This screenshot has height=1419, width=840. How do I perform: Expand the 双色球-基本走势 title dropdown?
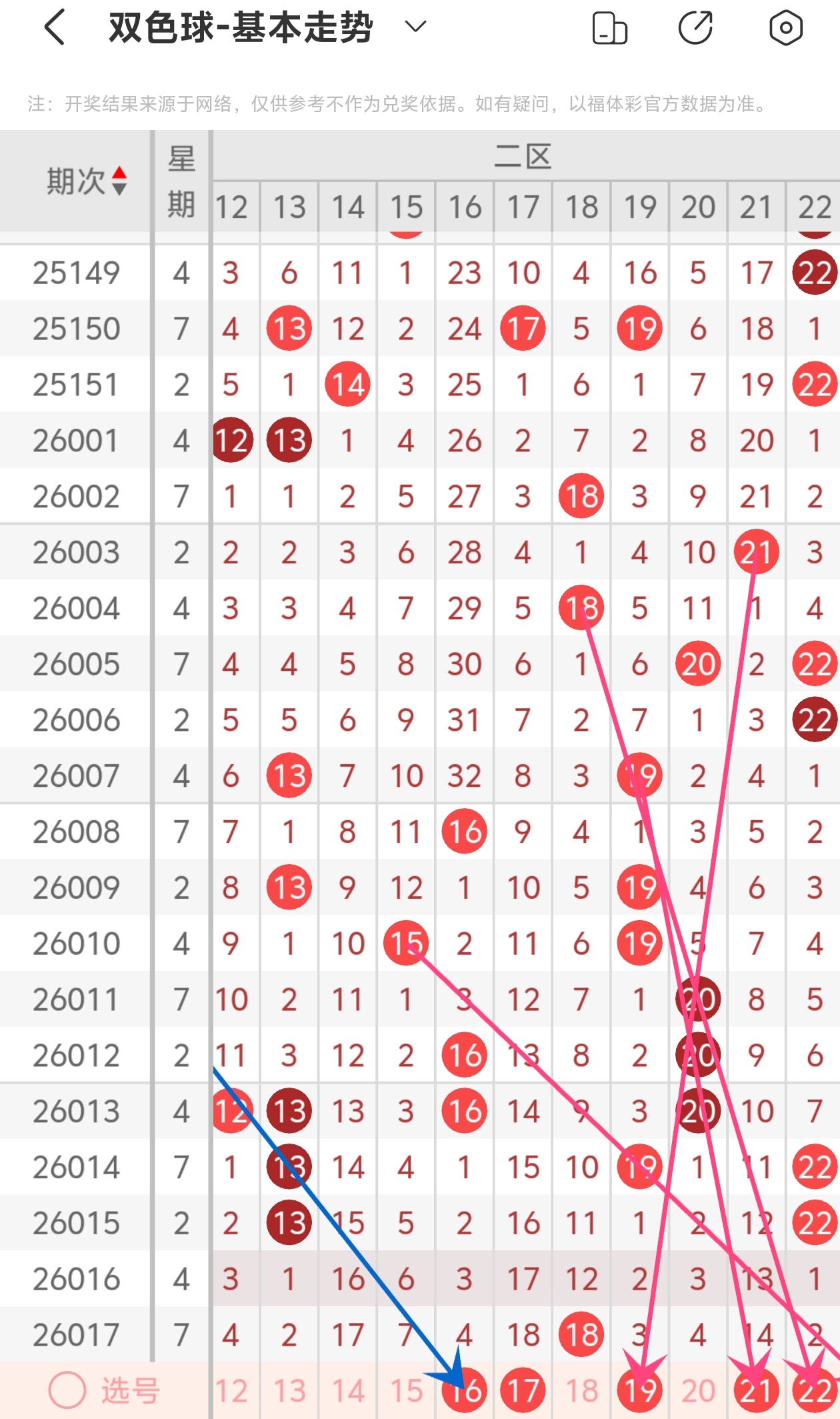(x=415, y=27)
